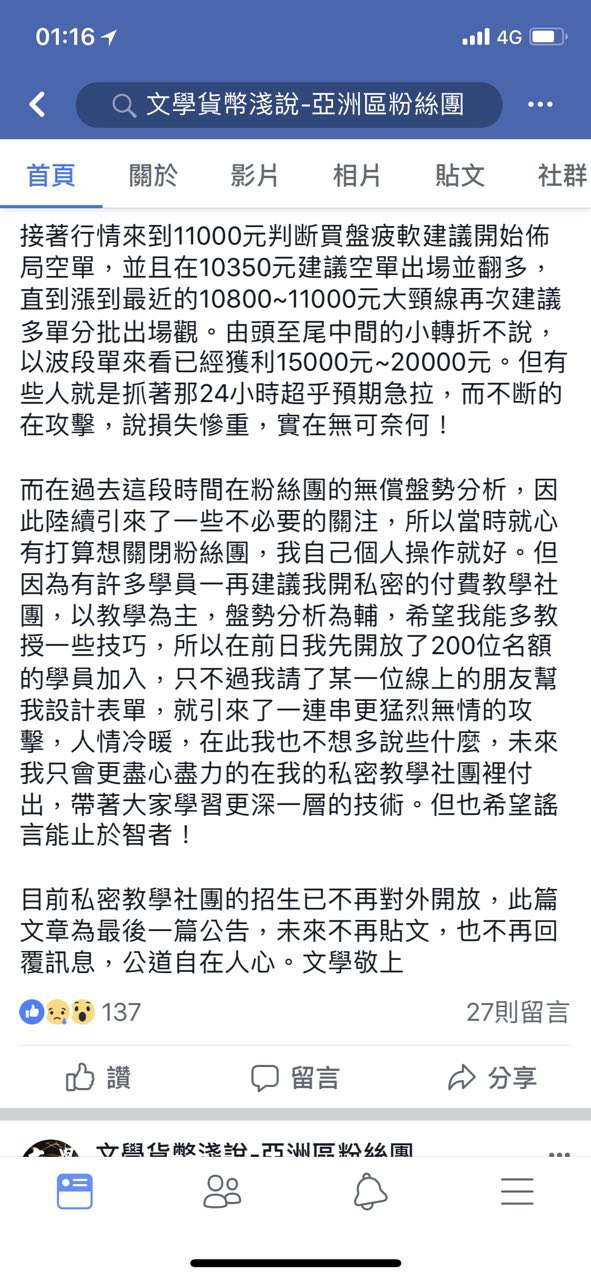The height and width of the screenshot is (1280, 591).
Task: Switch to the 社群 tab
Action: (562, 176)
